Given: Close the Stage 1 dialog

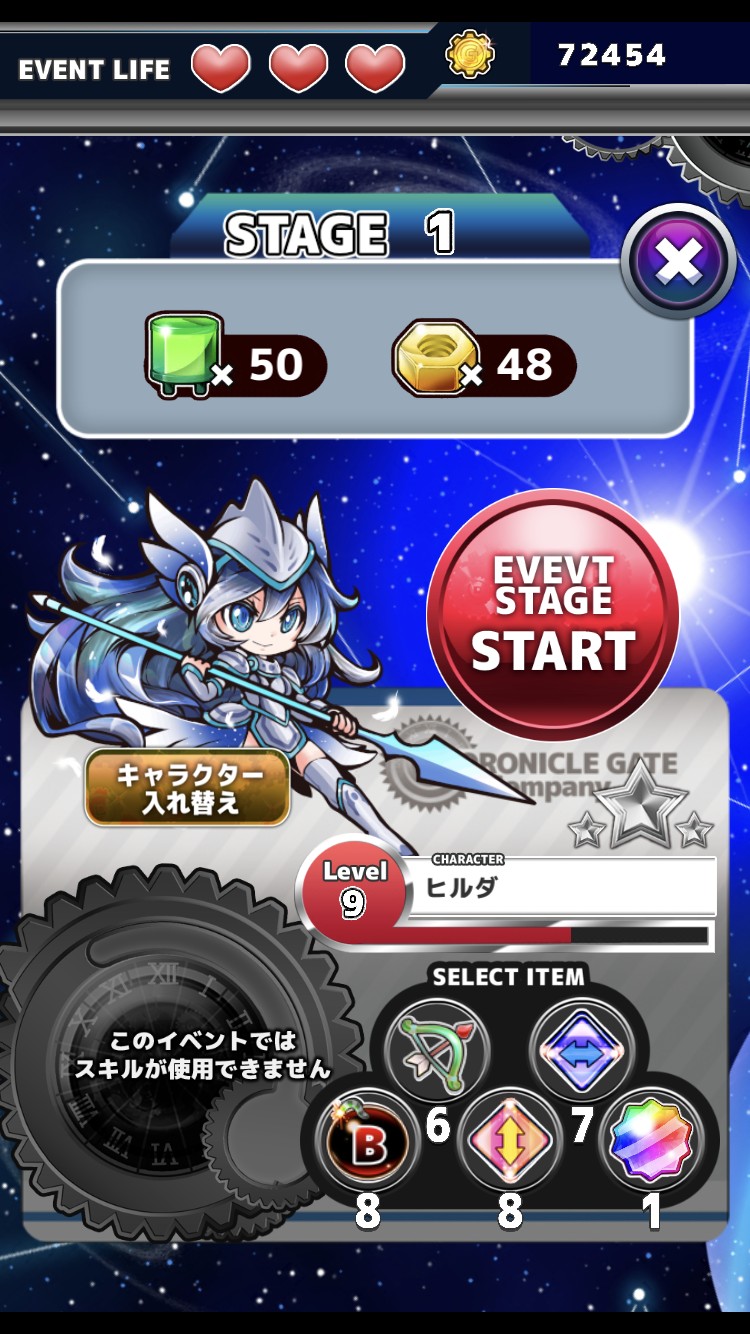Looking at the screenshot, I should tap(679, 262).
